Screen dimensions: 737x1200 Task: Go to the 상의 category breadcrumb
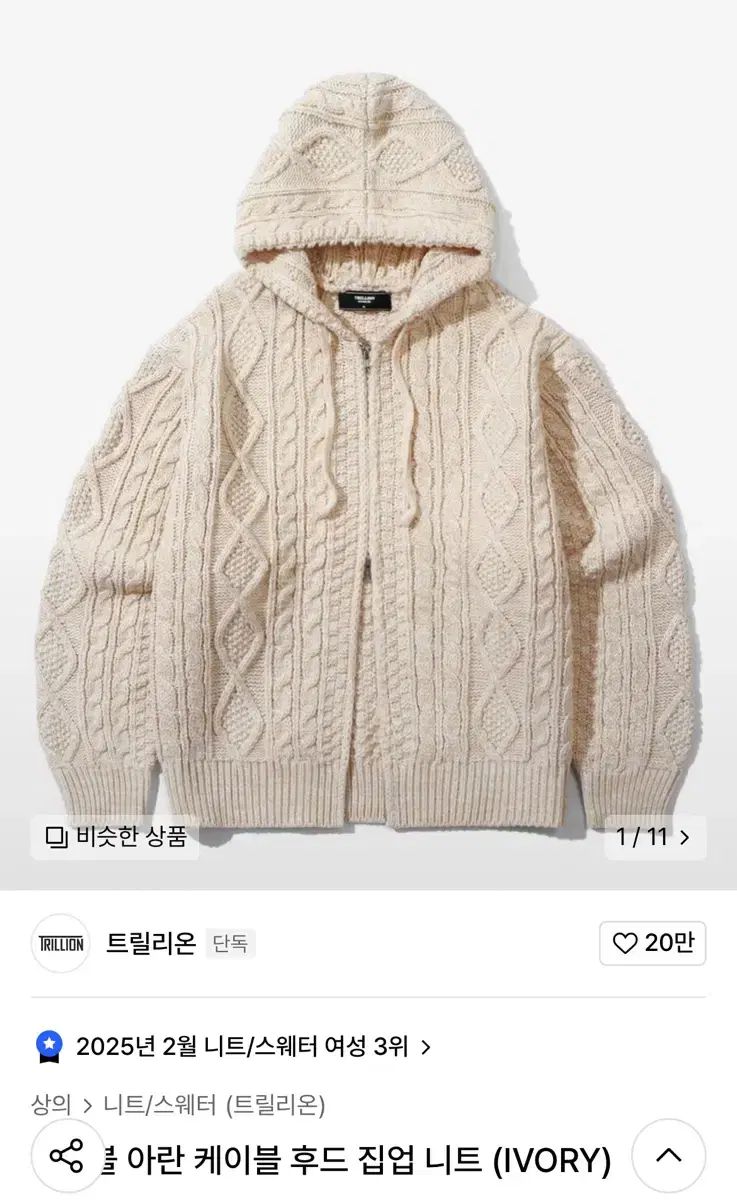(x=51, y=1105)
